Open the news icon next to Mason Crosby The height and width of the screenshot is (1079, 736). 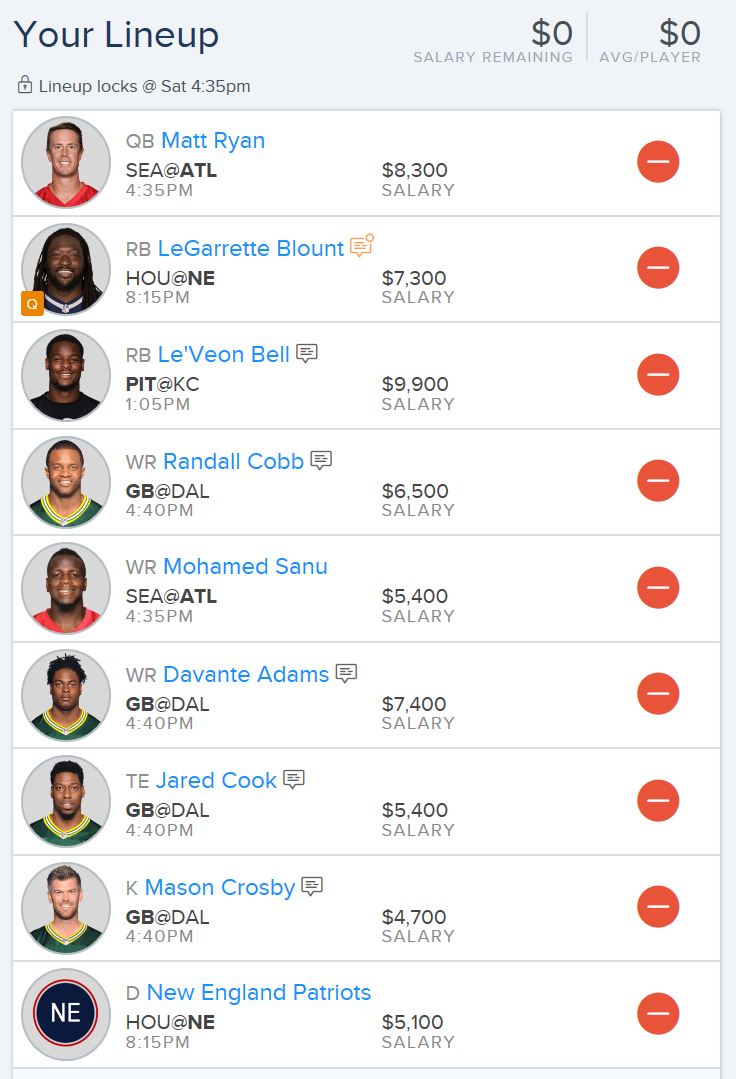(312, 886)
